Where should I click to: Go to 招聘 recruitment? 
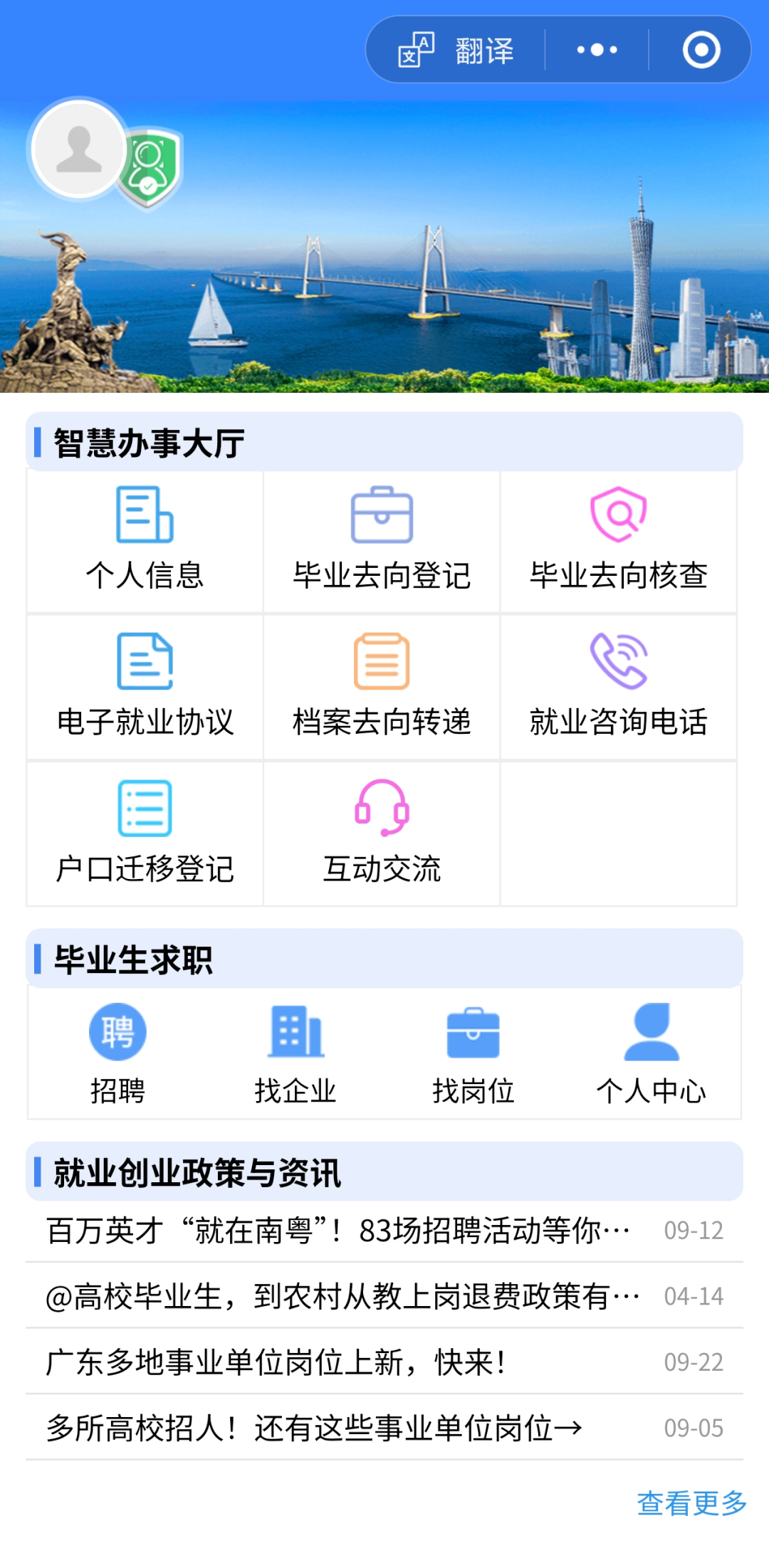coord(117,1053)
